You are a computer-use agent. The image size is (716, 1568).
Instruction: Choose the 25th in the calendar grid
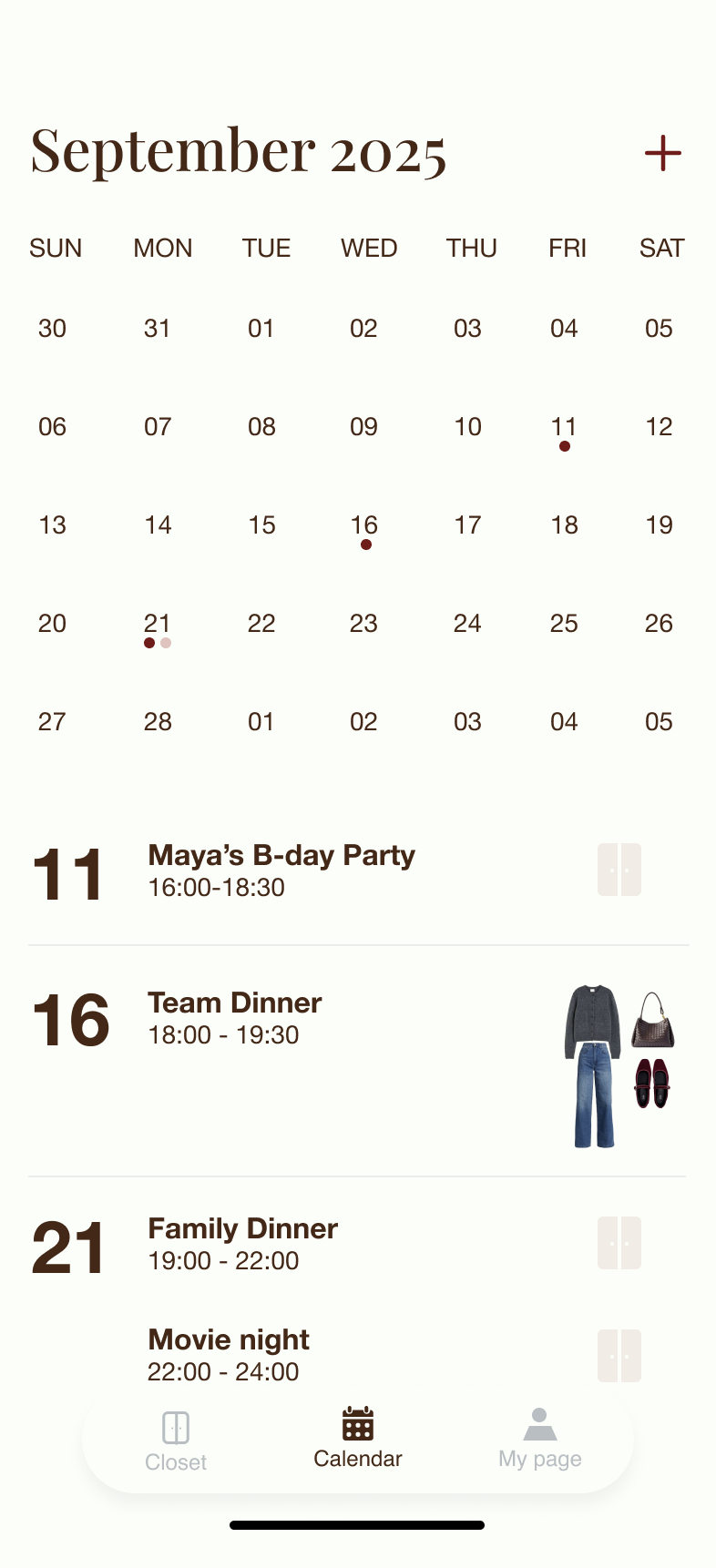[x=564, y=624]
